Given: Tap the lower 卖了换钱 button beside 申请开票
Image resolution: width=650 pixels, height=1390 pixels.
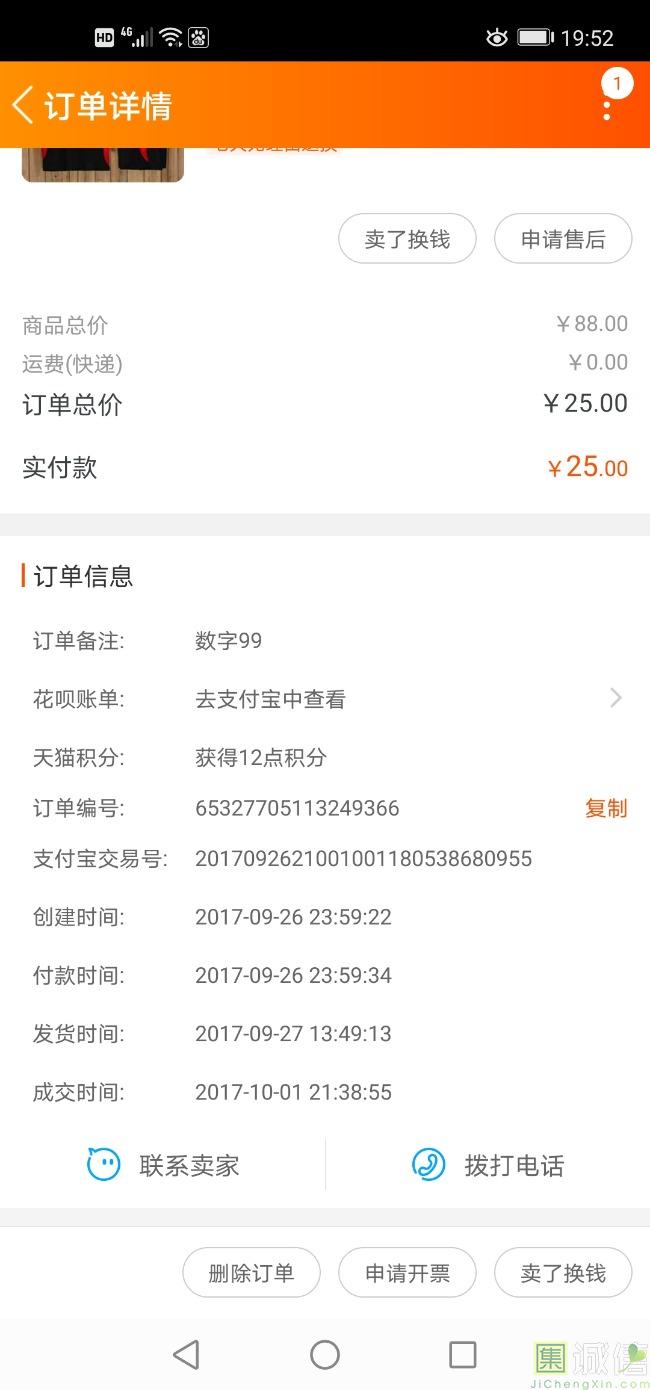Looking at the screenshot, I should click(x=563, y=1273).
